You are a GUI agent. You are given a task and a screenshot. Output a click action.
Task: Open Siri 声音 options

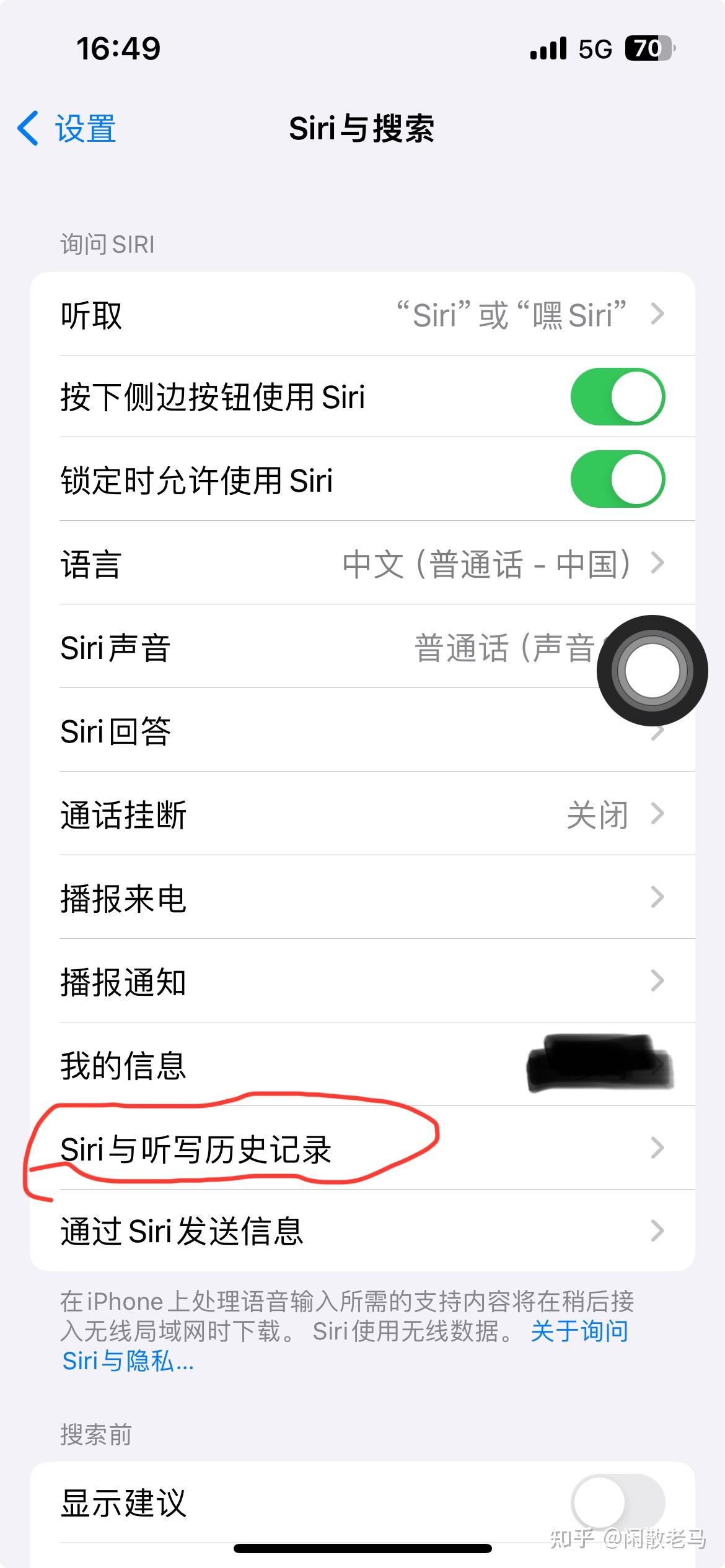(310, 648)
